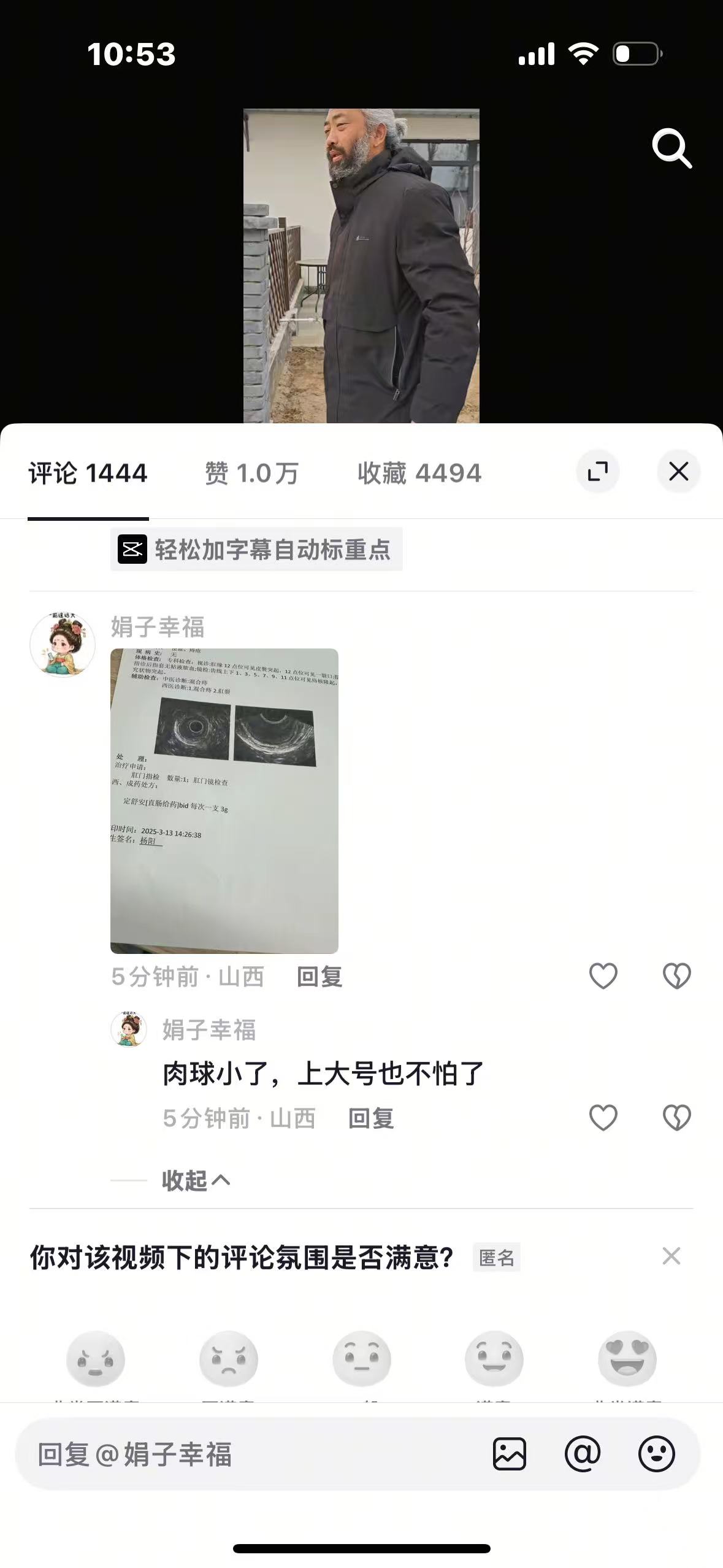Expand the comment panel to full screen
The width and height of the screenshot is (723, 1568).
598,472
